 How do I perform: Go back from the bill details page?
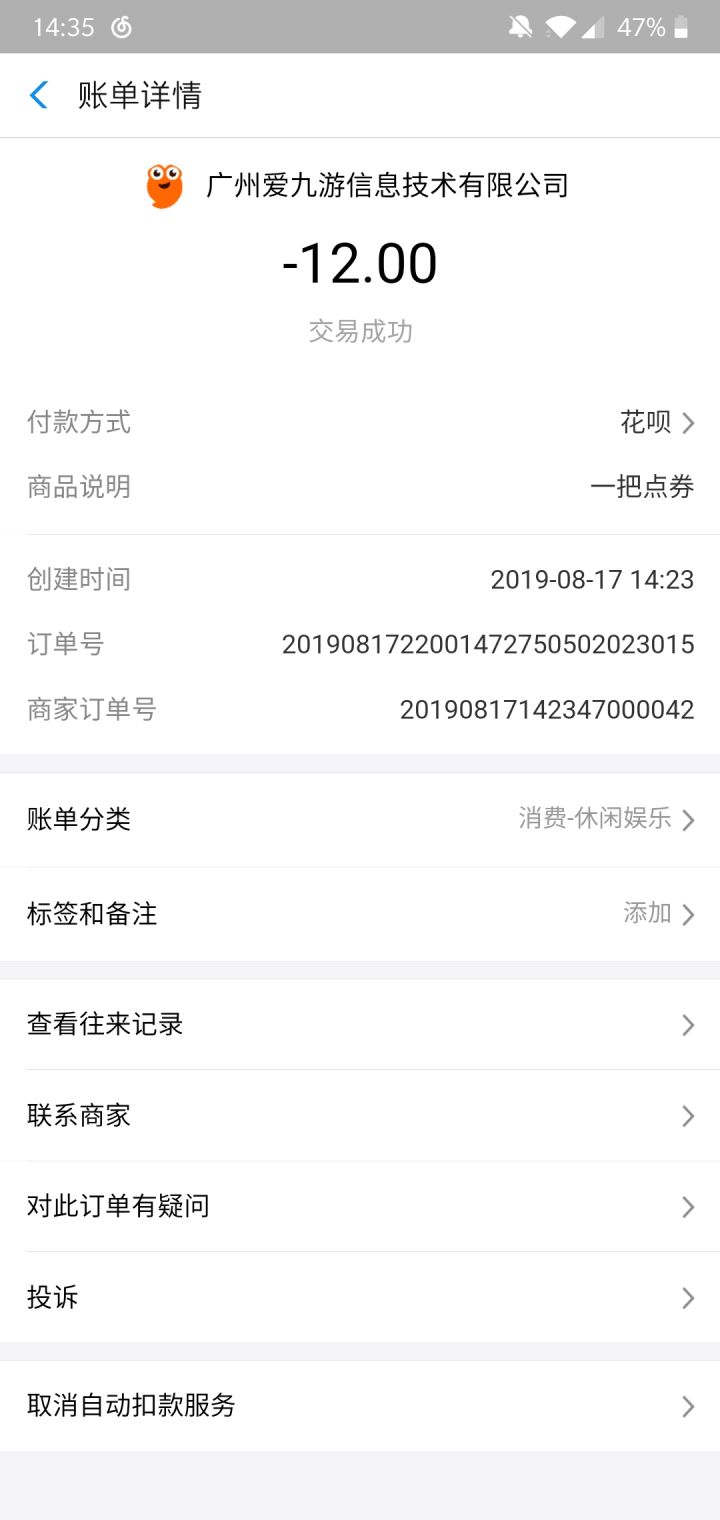(39, 95)
